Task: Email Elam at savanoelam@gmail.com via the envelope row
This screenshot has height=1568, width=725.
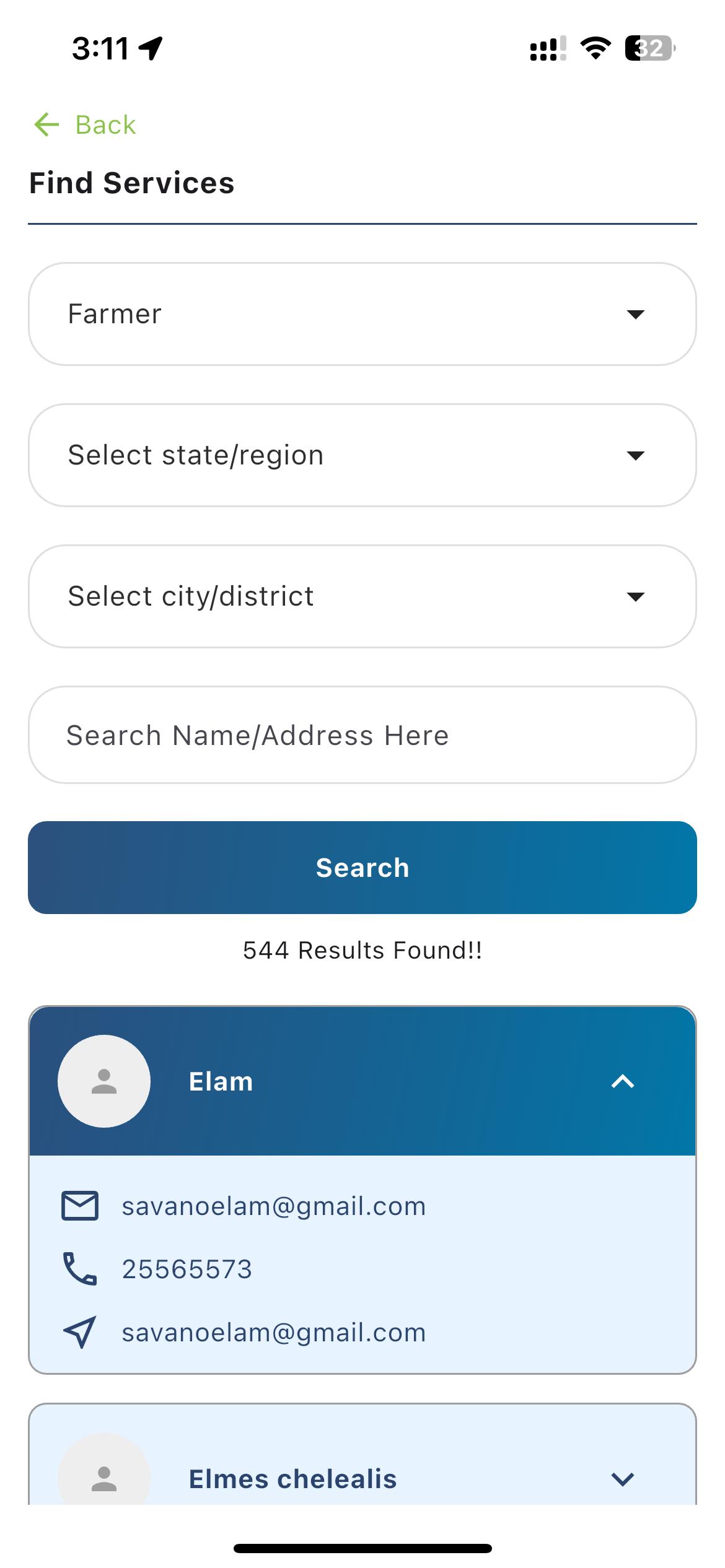Action: coord(273,1206)
